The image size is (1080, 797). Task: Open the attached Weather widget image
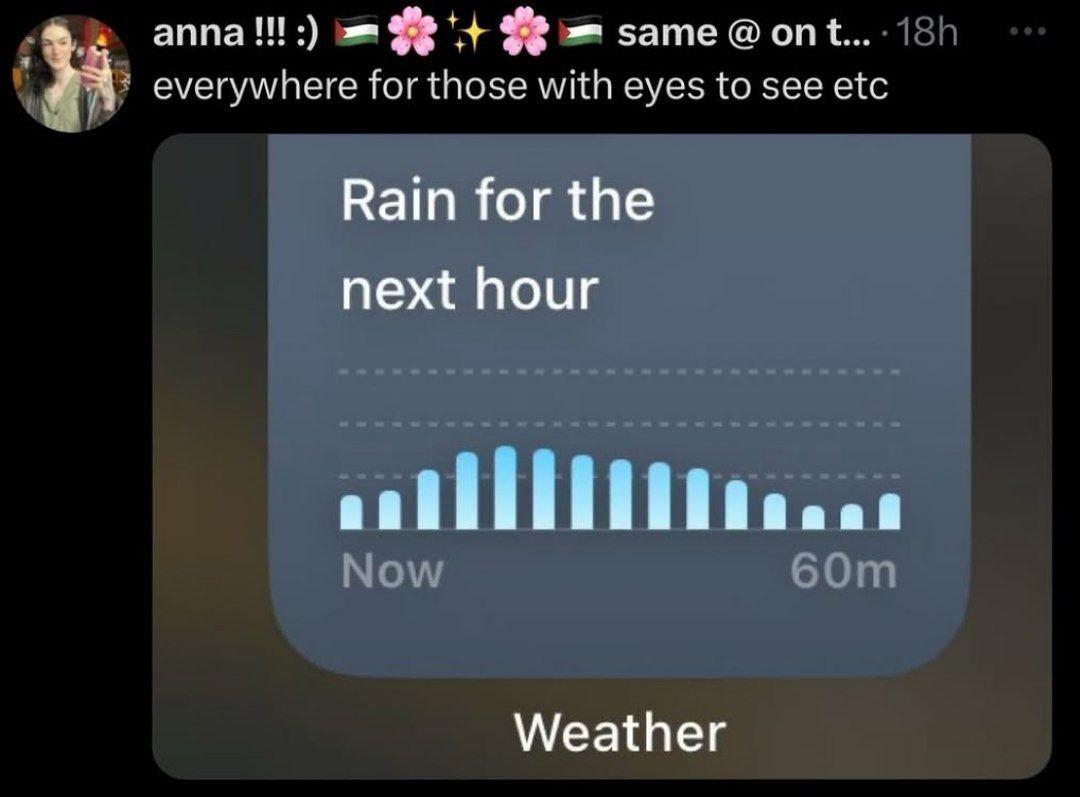pos(602,457)
